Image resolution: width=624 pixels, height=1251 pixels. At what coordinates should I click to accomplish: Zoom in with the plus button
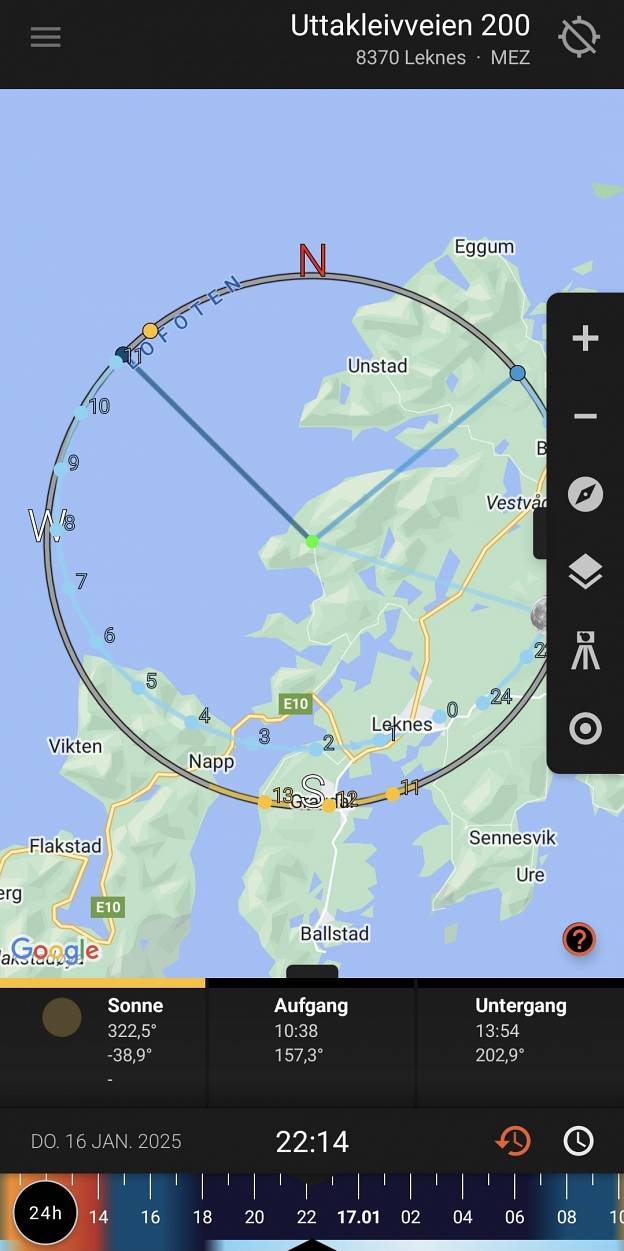pyautogui.click(x=585, y=339)
